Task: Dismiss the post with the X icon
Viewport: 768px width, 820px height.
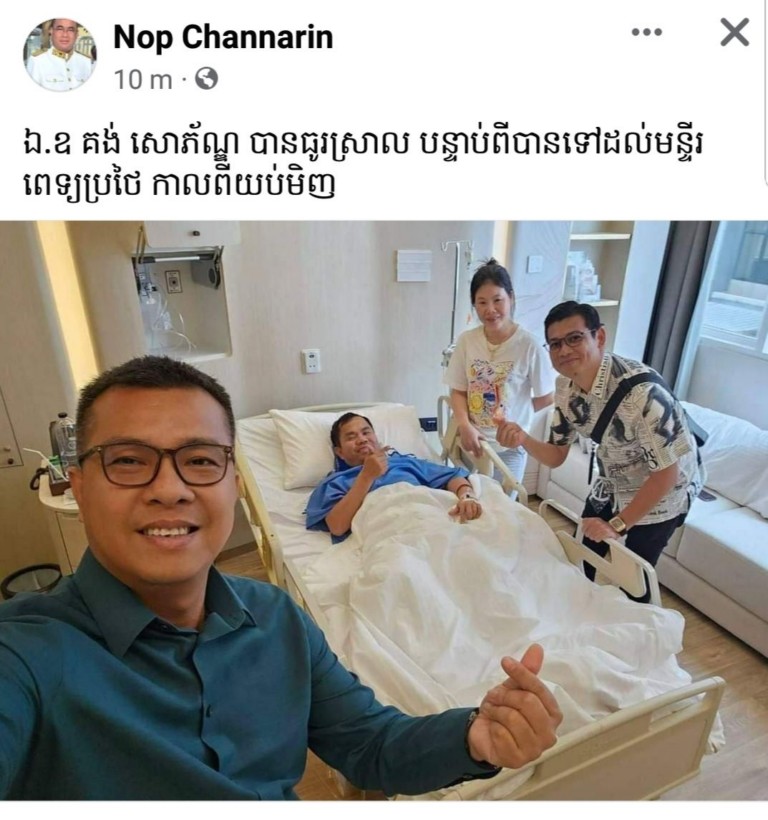Action: coord(734,33)
